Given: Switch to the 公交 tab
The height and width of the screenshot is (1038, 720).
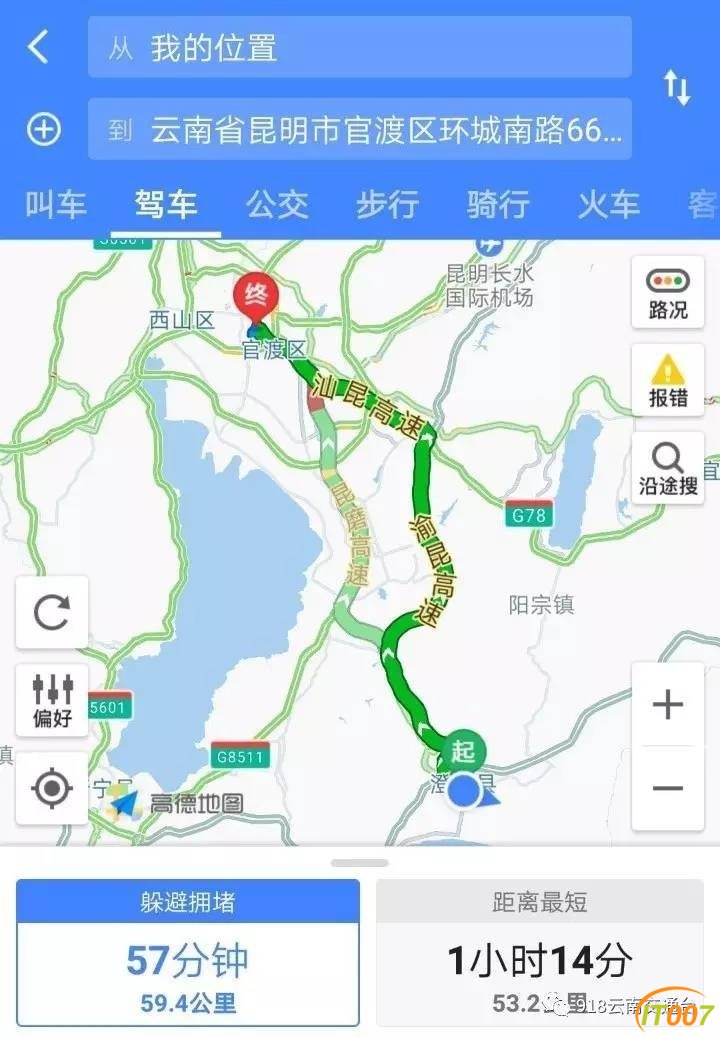Looking at the screenshot, I should 277,205.
